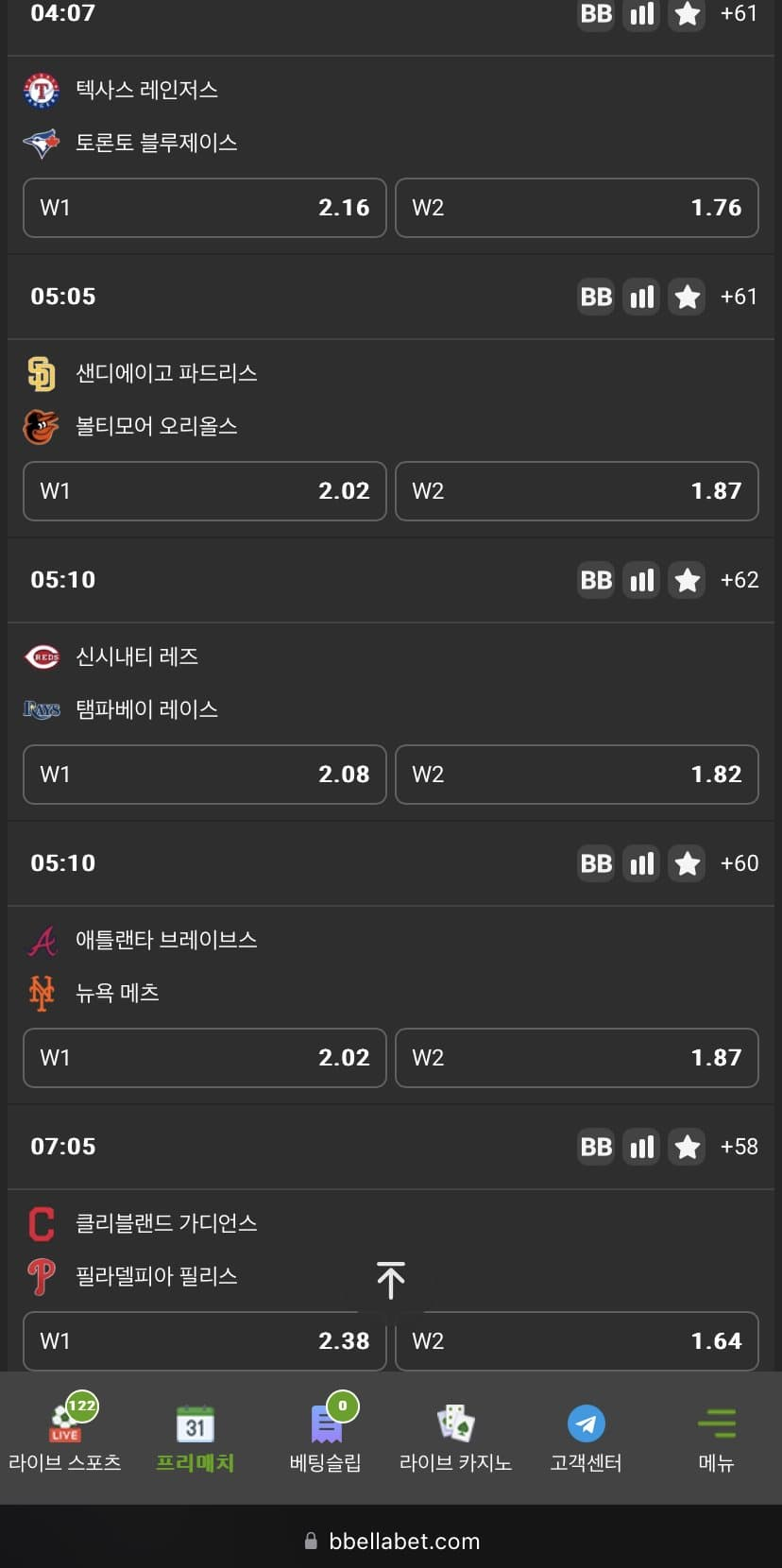Pick W1 at 2.02 for 샌디에이고 파드리스
The image size is (782, 1568).
click(x=204, y=491)
